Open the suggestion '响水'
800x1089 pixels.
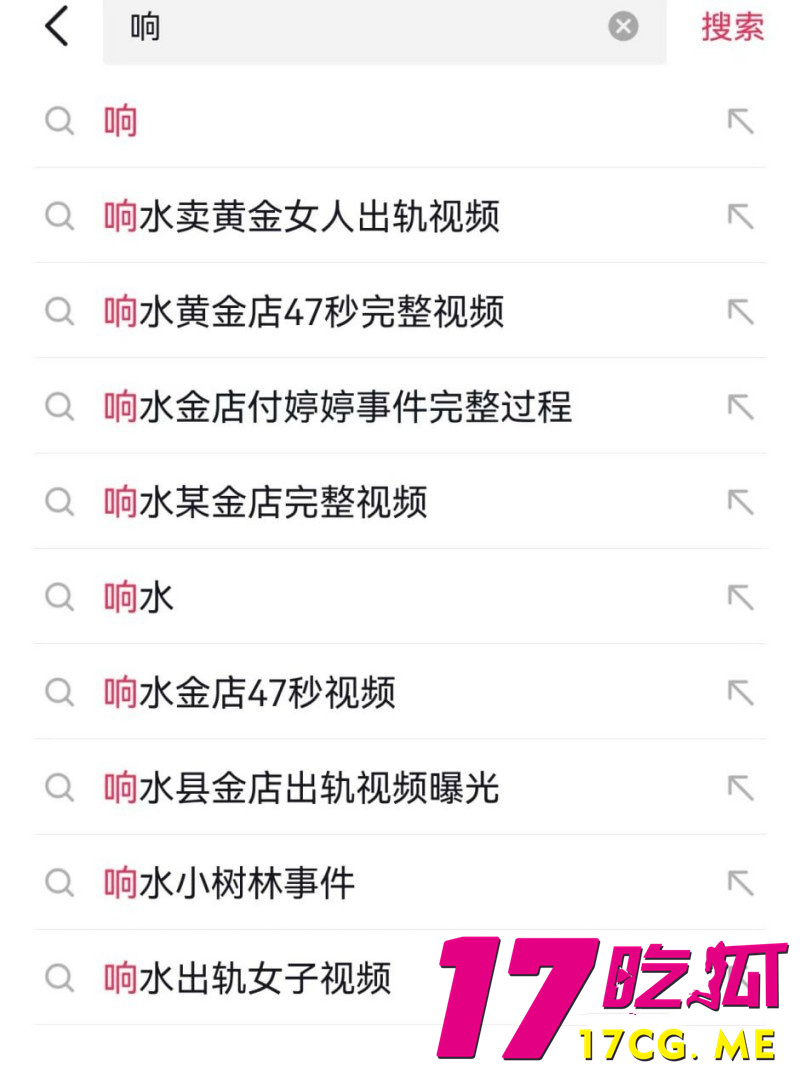click(x=138, y=596)
